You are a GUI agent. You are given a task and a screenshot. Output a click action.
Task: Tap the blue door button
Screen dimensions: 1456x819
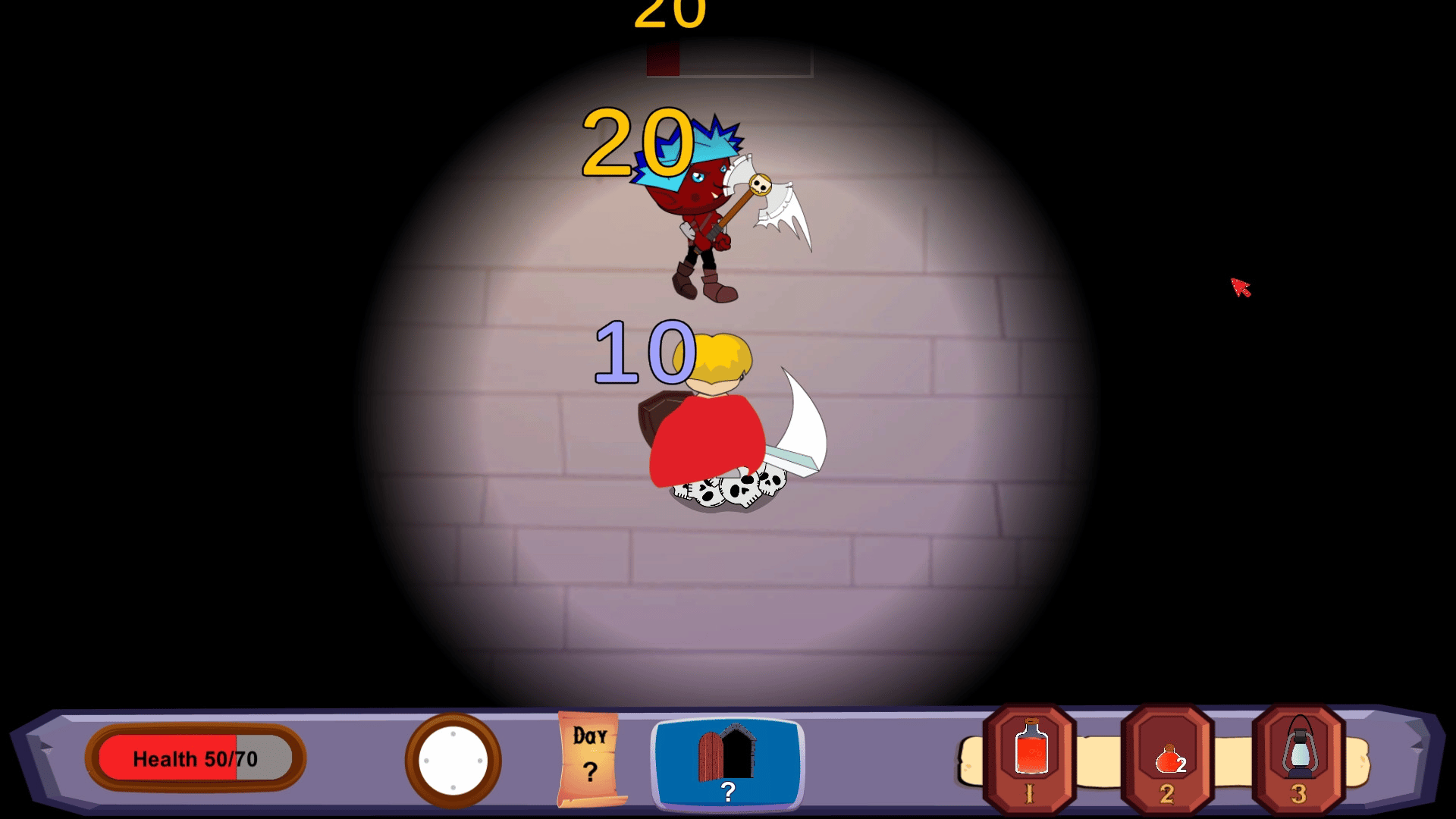point(727,762)
